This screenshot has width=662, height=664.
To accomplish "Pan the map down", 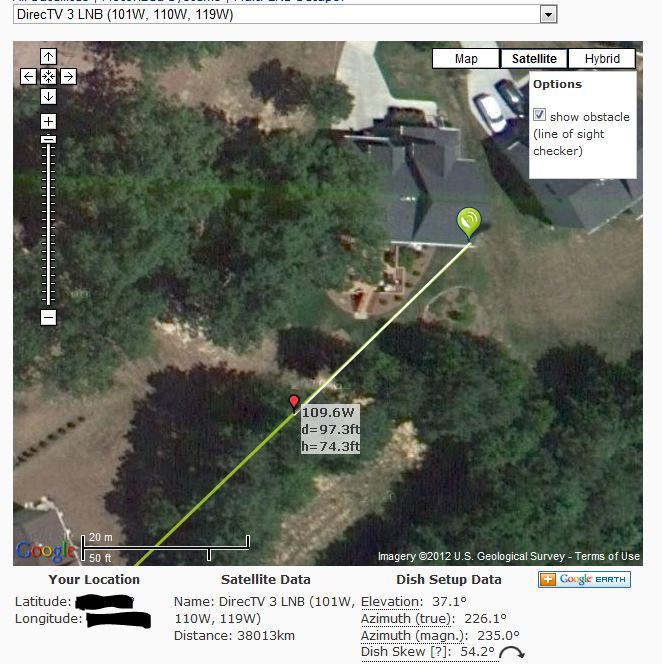I will pyautogui.click(x=48, y=96).
